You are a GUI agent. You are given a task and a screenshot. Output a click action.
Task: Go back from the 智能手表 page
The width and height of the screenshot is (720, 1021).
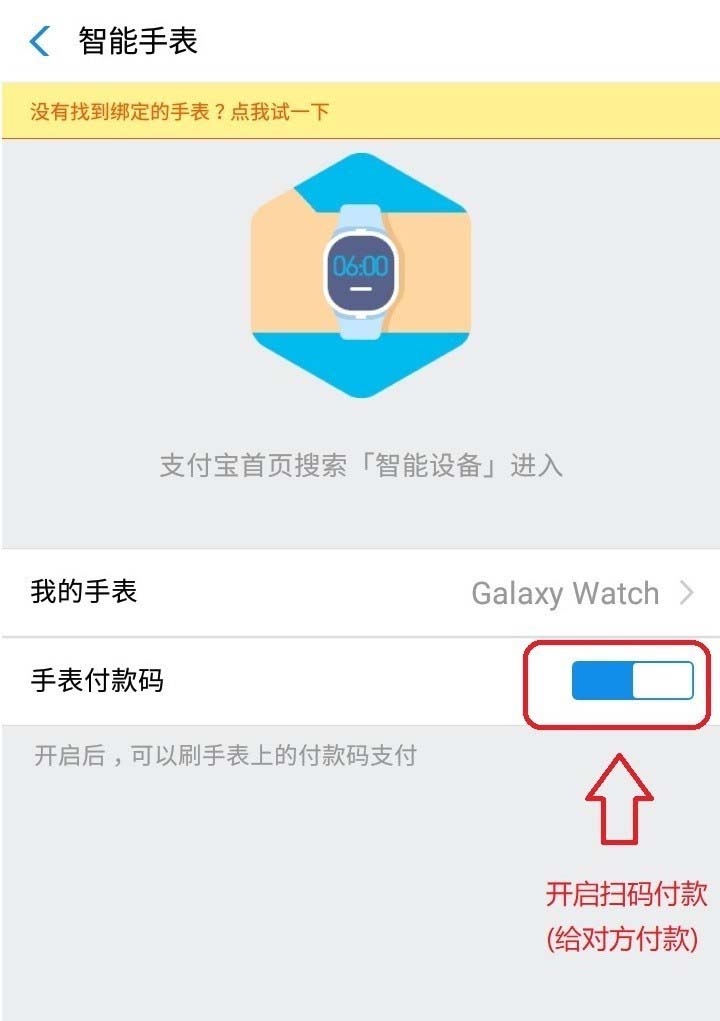pos(40,42)
